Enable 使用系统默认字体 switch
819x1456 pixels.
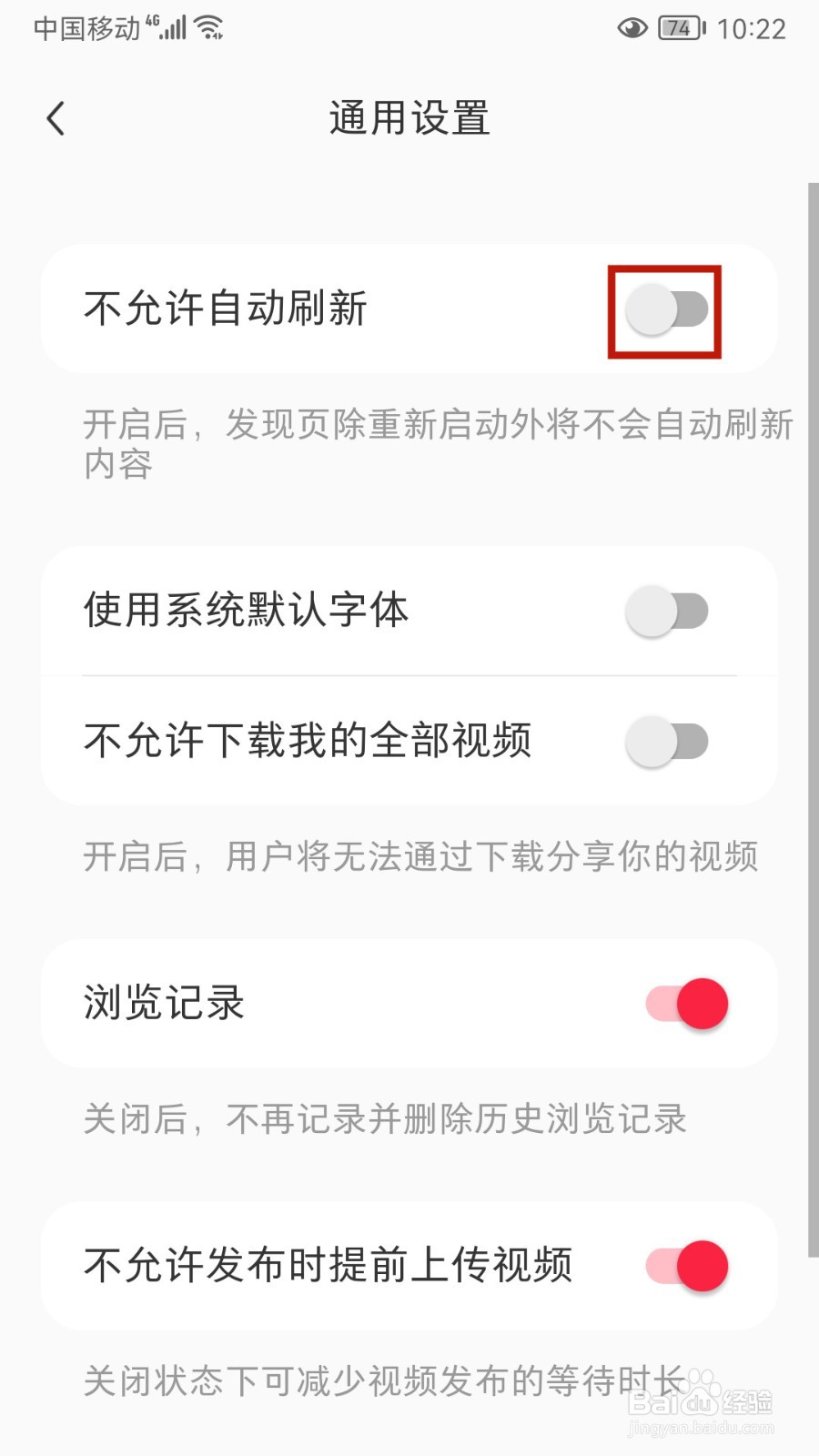click(x=669, y=612)
